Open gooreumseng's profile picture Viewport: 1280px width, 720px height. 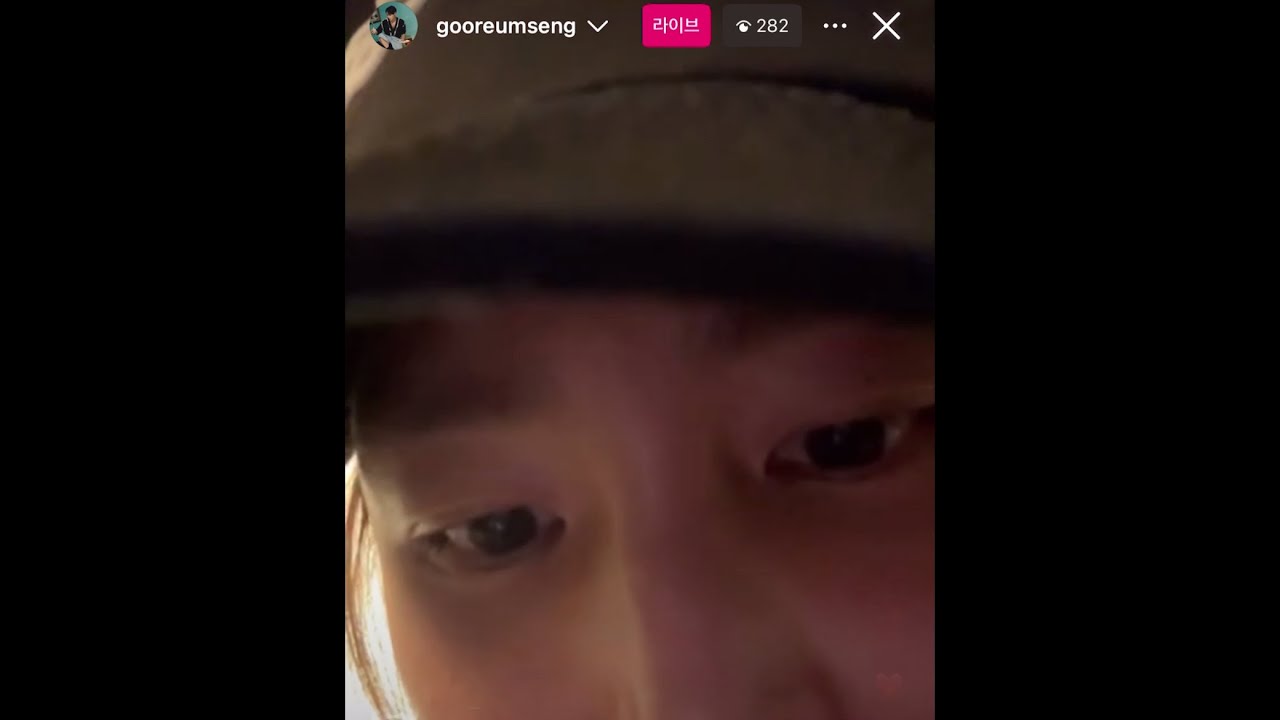[393, 26]
